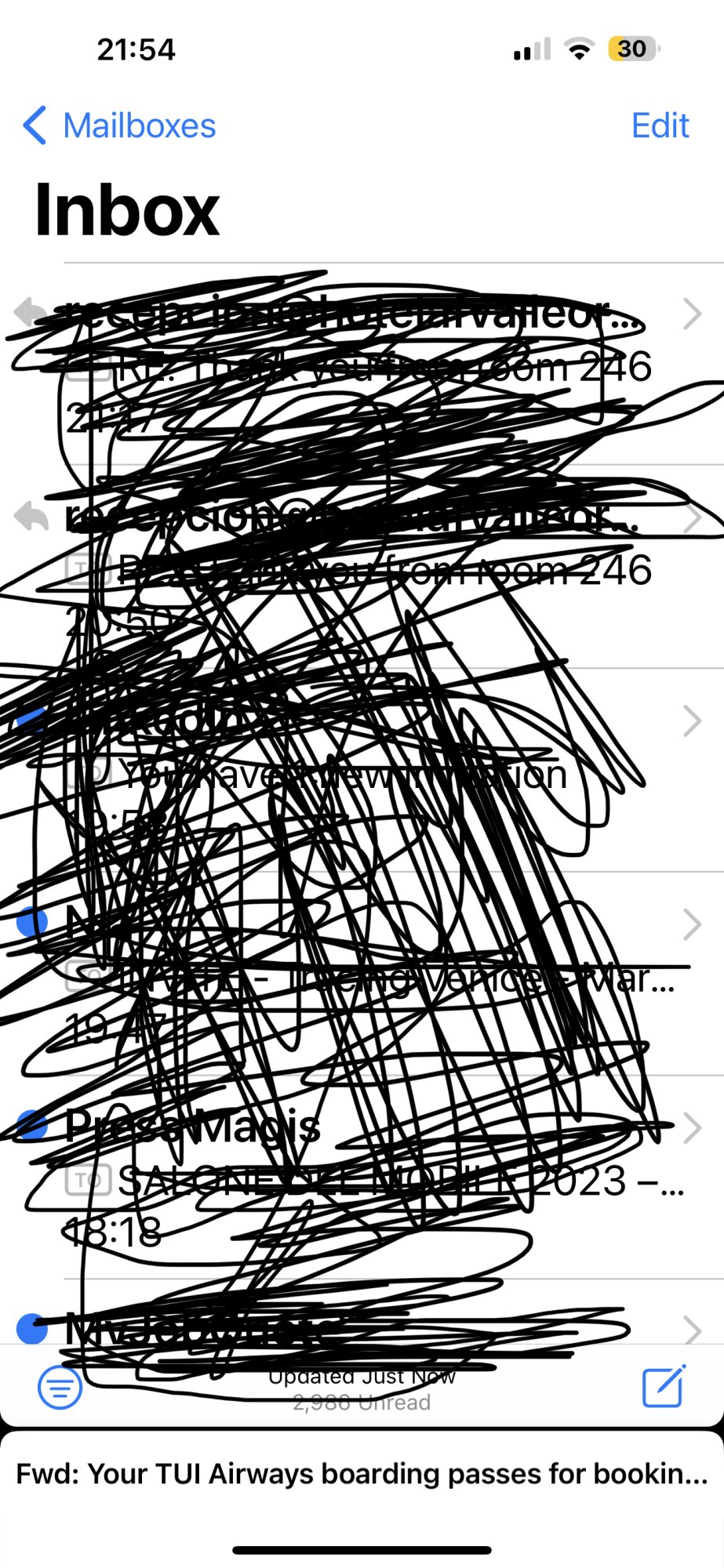Open the mail filter icon
The height and width of the screenshot is (1568, 724).
tap(60, 1386)
